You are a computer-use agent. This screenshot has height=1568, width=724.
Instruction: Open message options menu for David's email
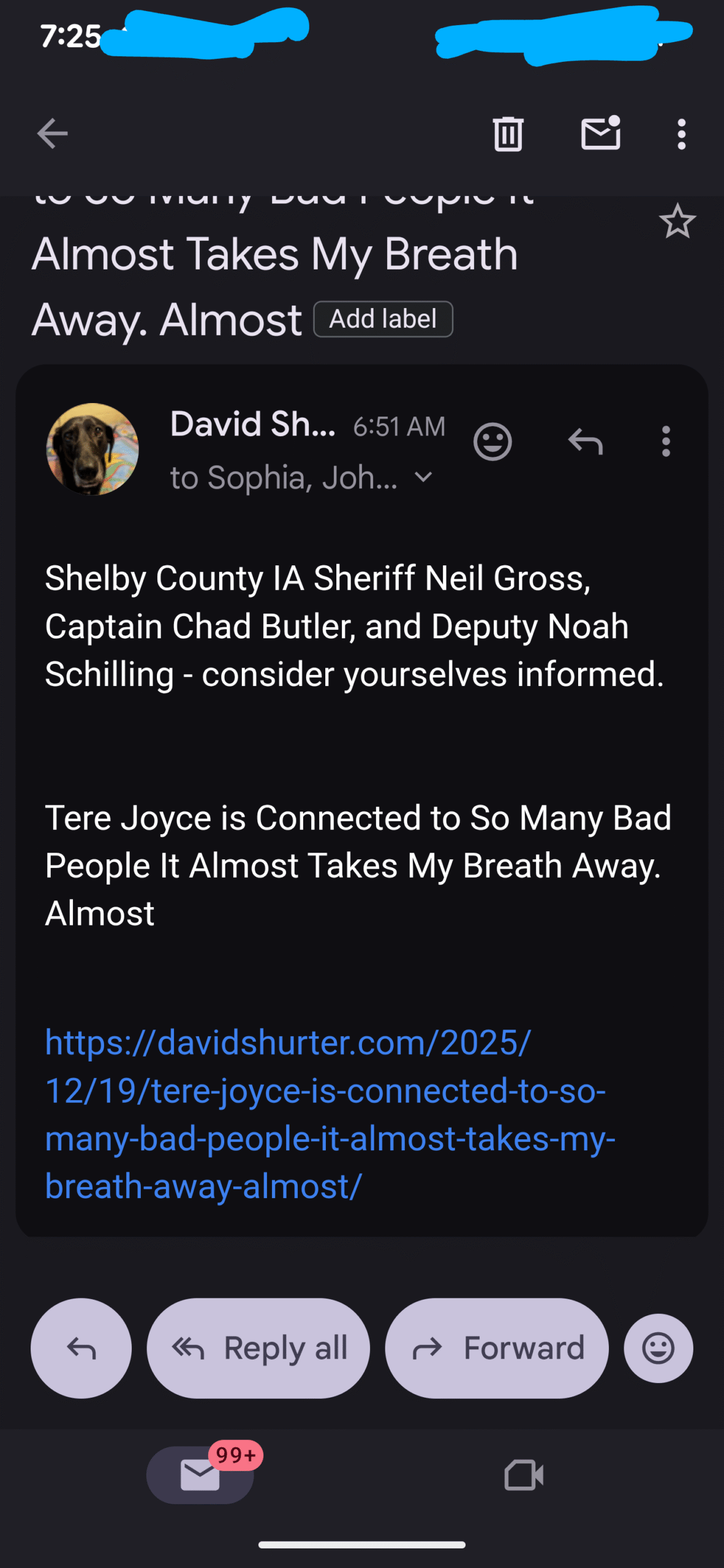click(666, 442)
